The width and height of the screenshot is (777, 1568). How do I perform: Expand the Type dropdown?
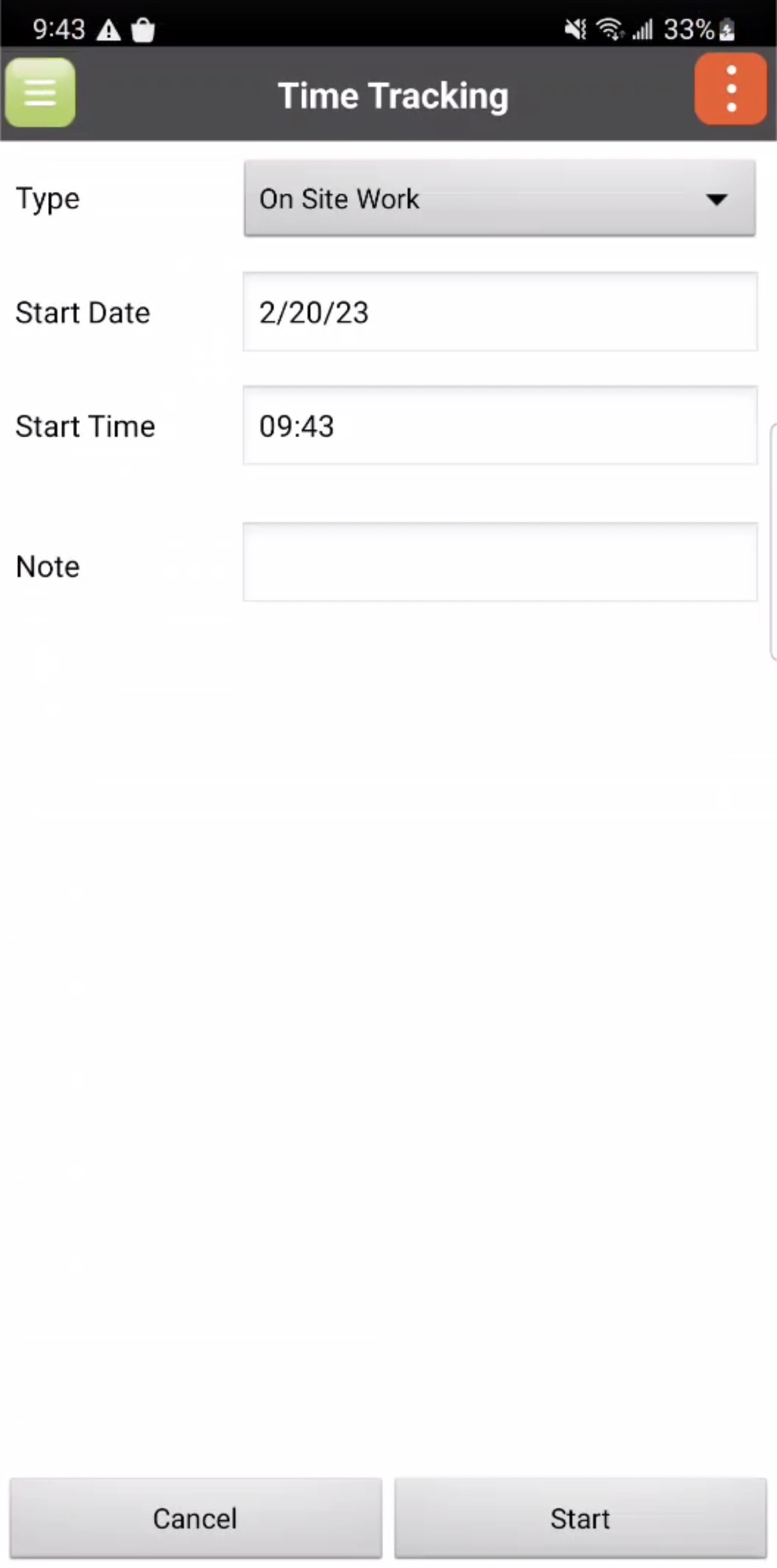pyautogui.click(x=500, y=198)
